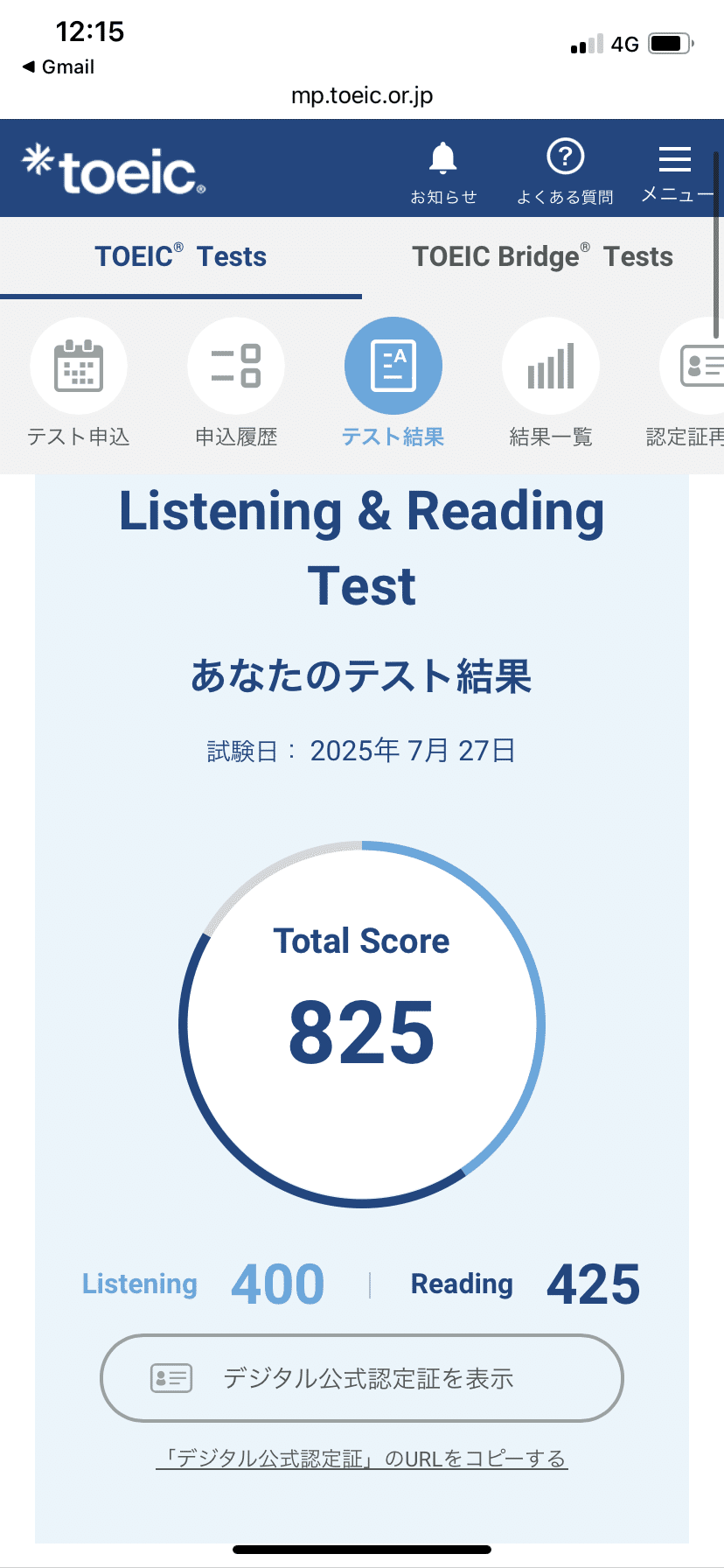Image resolution: width=724 pixels, height=1568 pixels.
Task: Click the 試験日 exam date text
Action: pyautogui.click(x=361, y=750)
